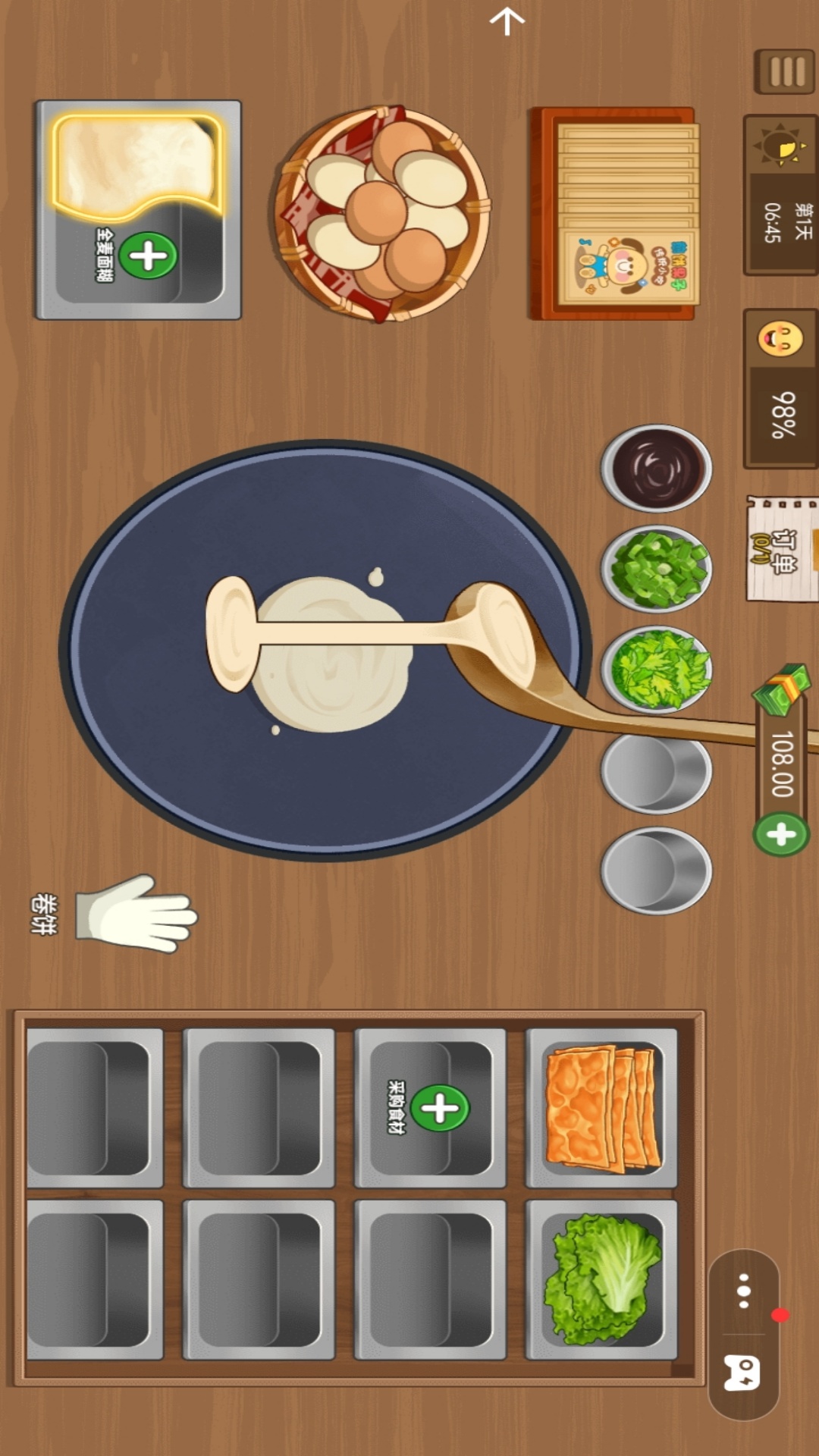Add more whole wheat batter
Screen dimensions: 819x1456
148,256
